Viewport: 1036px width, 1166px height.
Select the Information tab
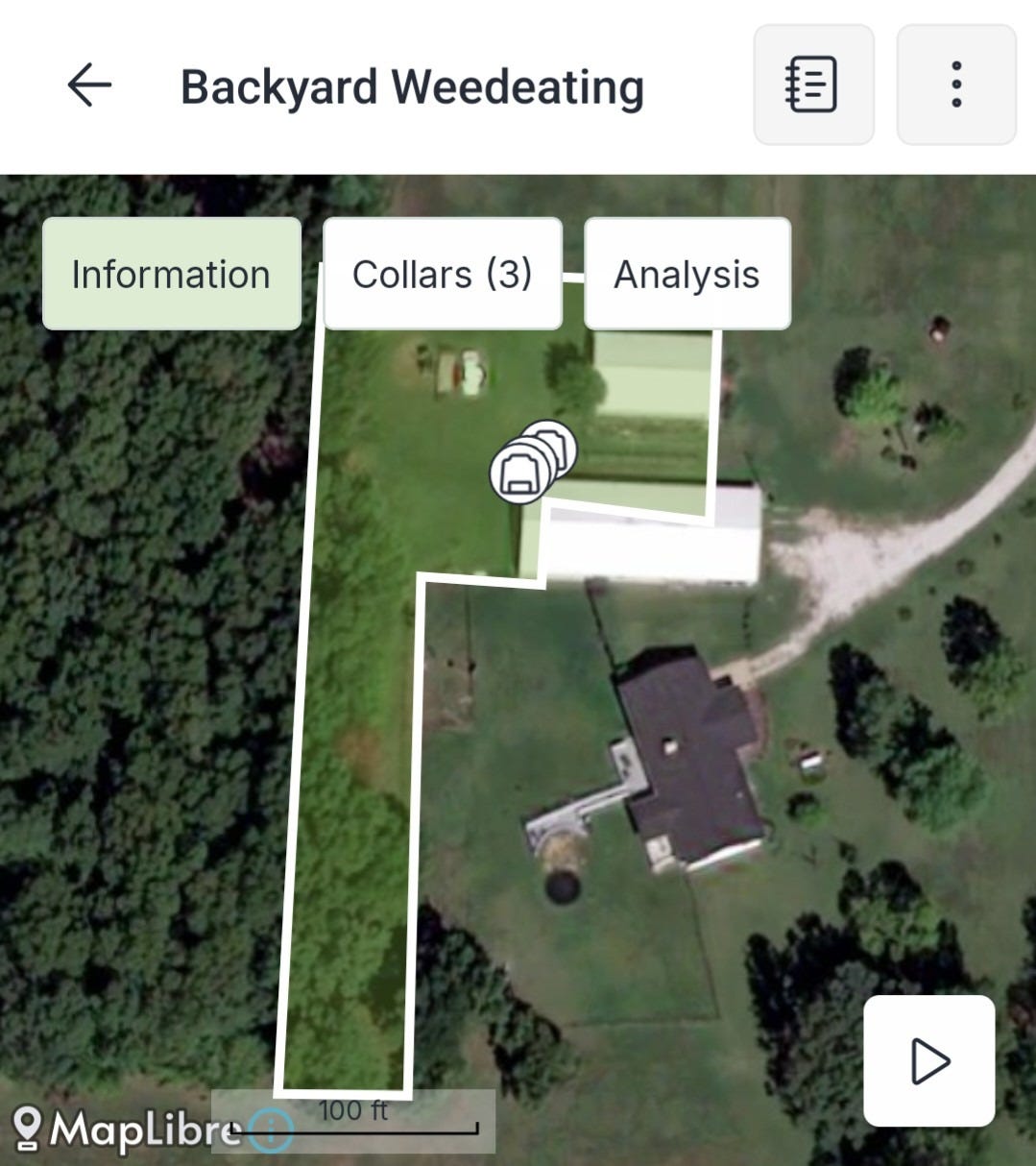(171, 275)
